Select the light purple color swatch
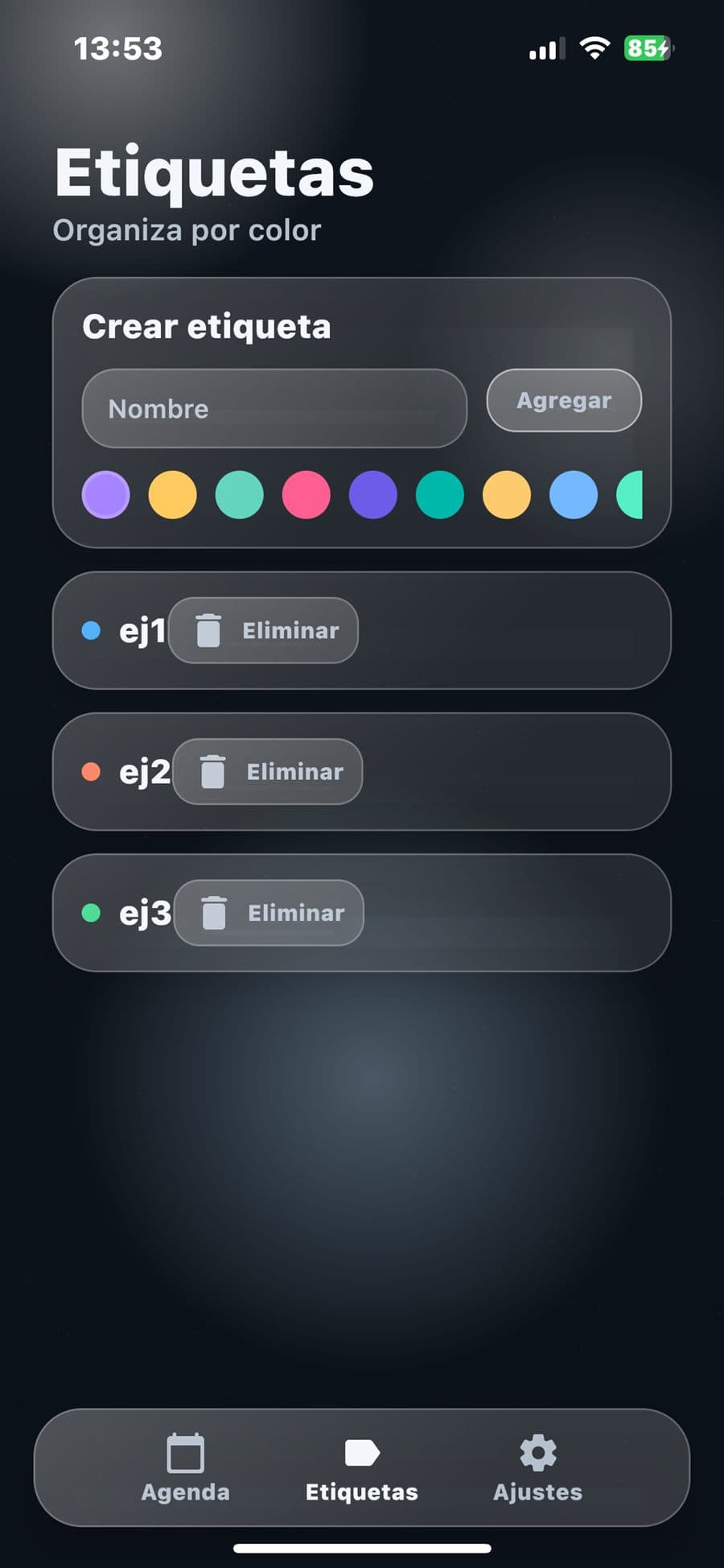 click(105, 494)
